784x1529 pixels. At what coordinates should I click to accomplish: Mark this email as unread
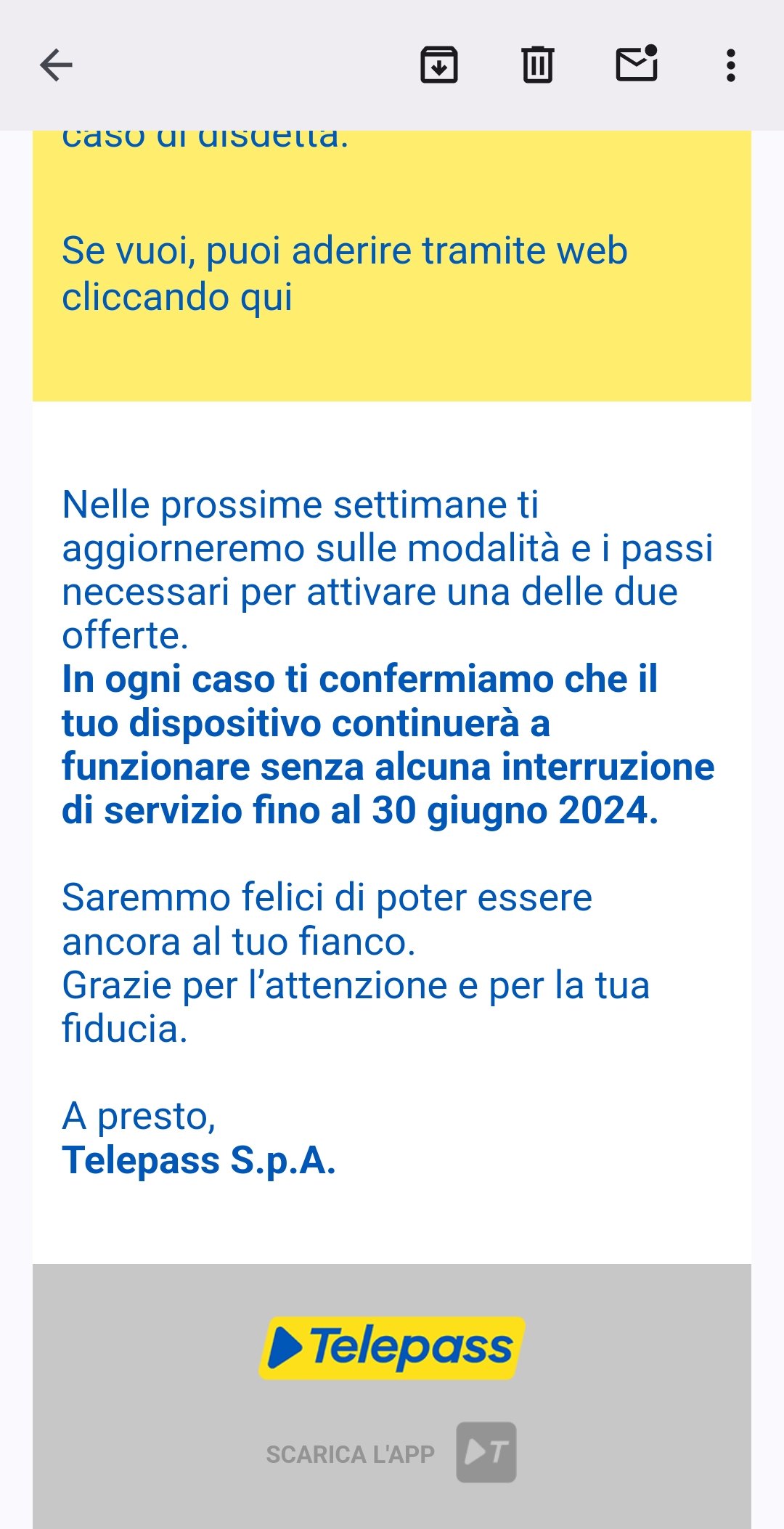637,64
